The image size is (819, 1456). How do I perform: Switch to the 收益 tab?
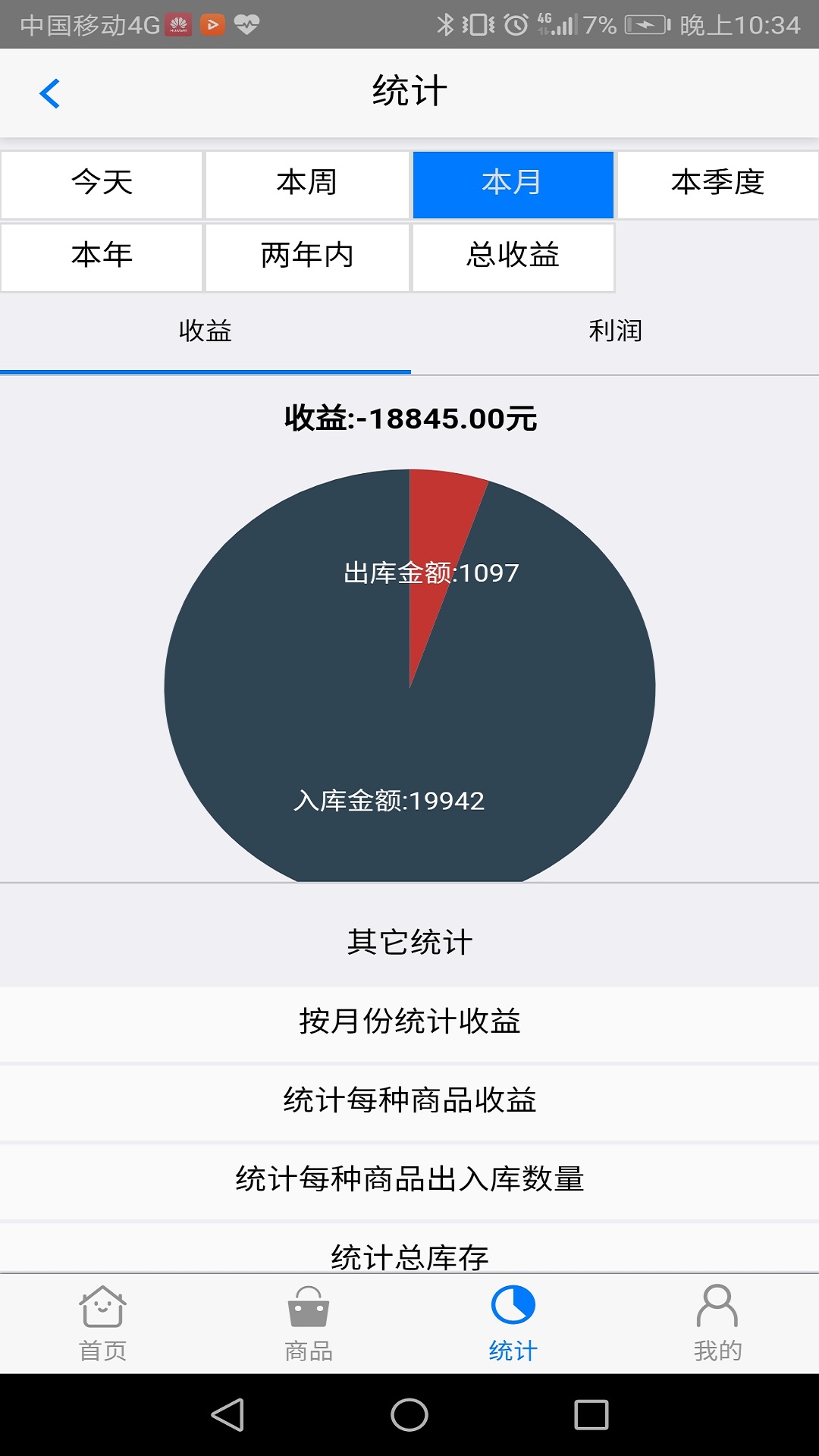(x=205, y=331)
